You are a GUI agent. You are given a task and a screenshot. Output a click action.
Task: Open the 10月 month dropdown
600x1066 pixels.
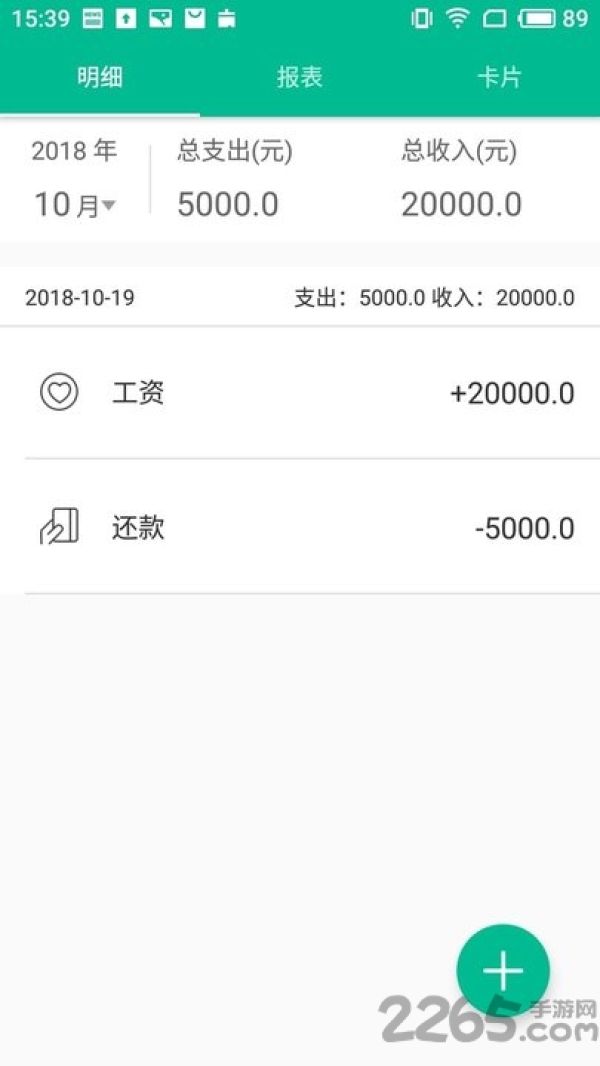[x=75, y=205]
